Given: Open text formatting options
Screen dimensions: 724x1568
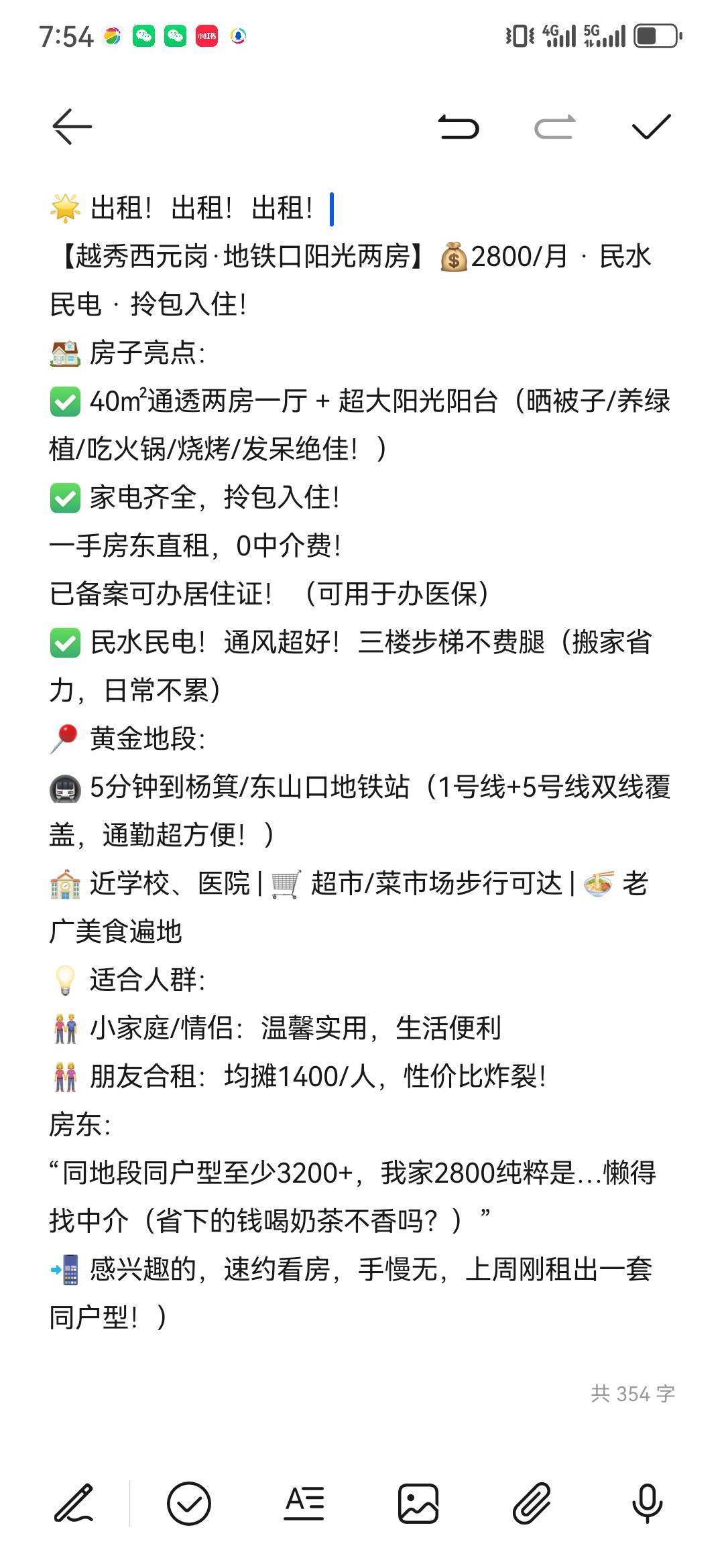Looking at the screenshot, I should (x=304, y=1503).
